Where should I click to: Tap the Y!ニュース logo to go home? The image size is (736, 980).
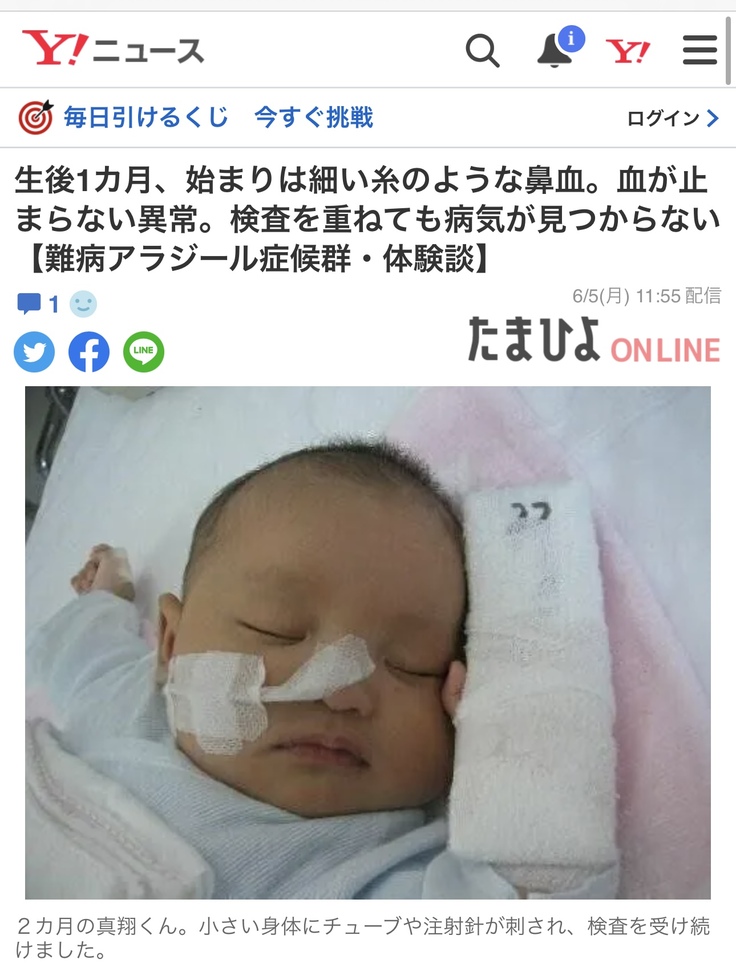[x=113, y=50]
